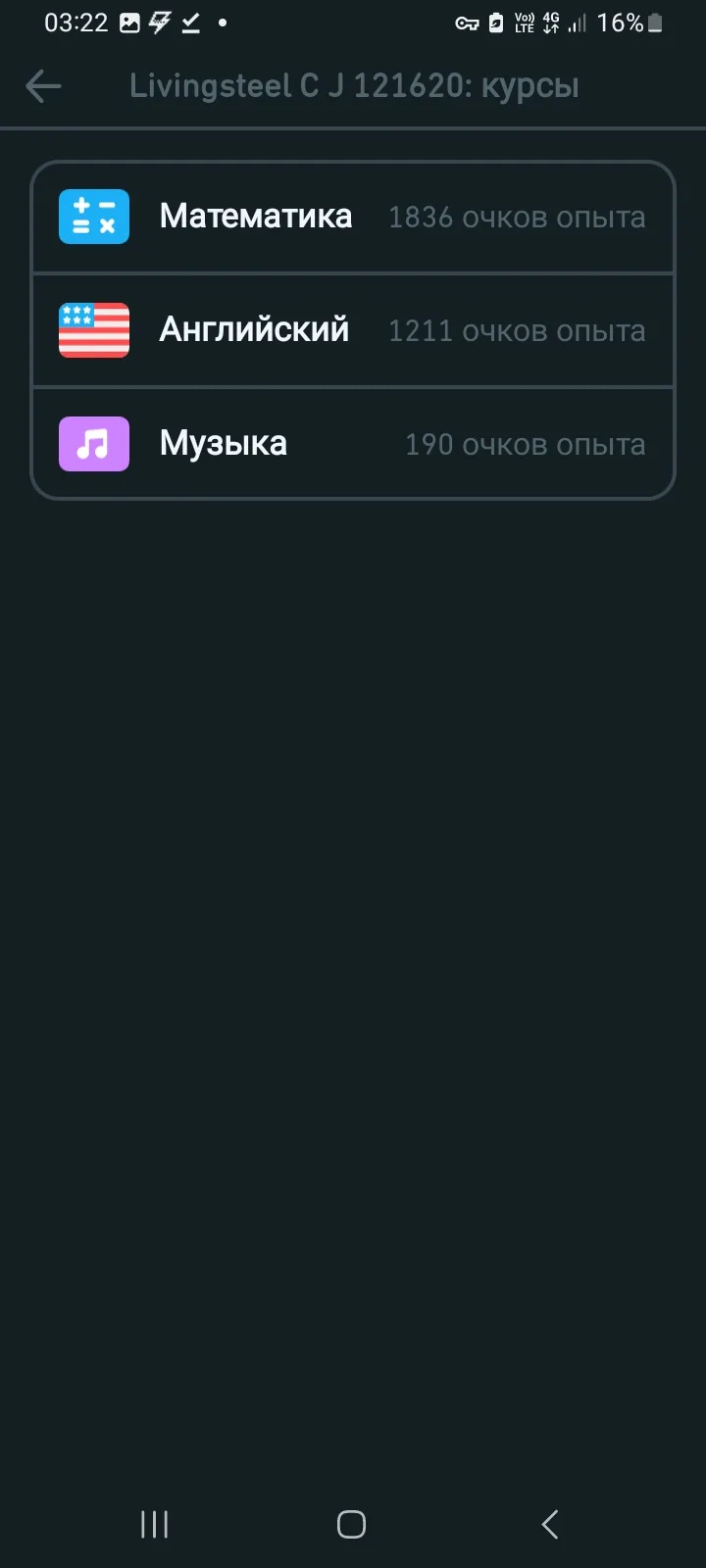The height and width of the screenshot is (1568, 706).
Task: Select the Английский course
Action: [x=353, y=330]
